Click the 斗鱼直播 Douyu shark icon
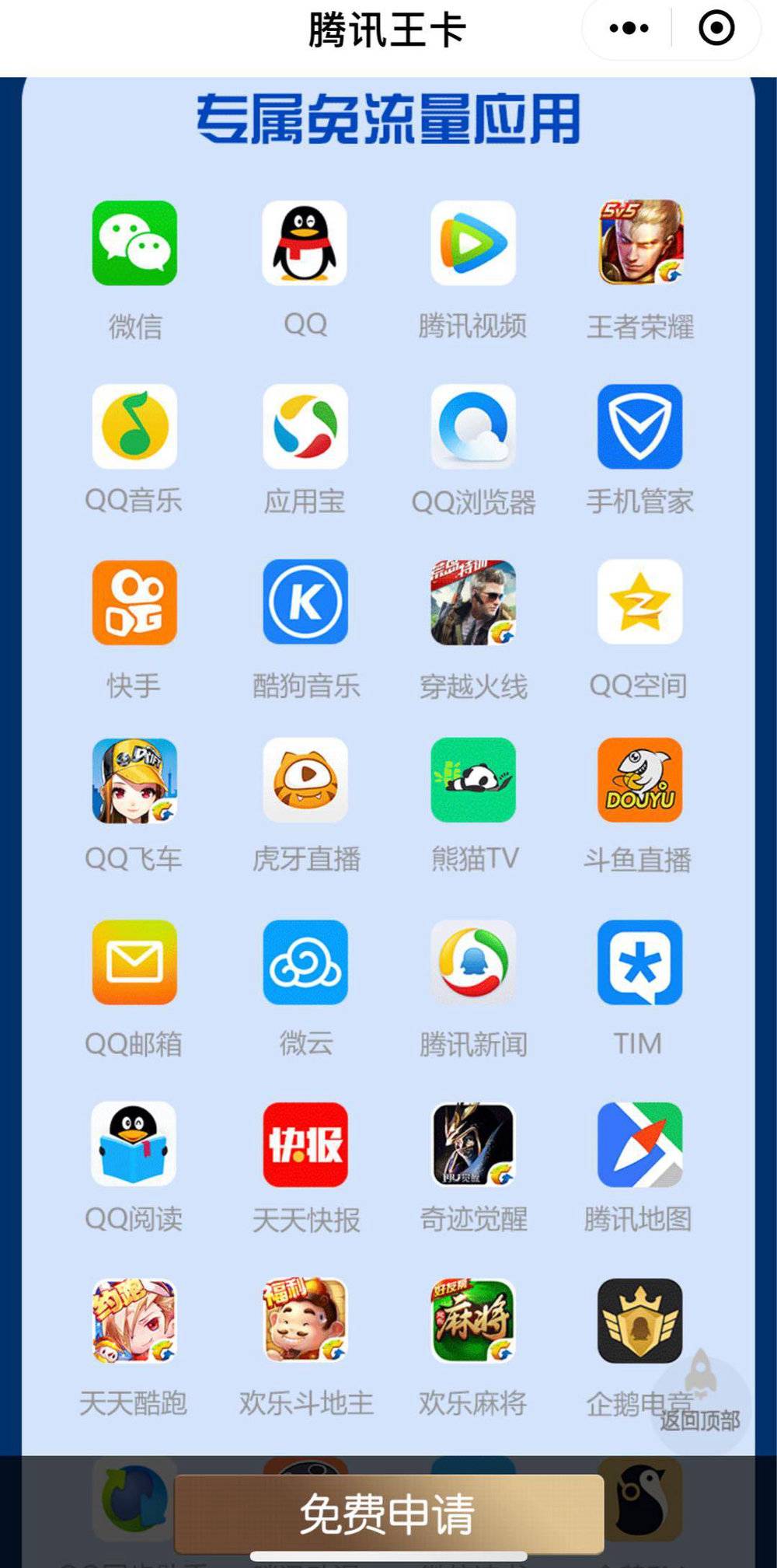 tap(639, 780)
